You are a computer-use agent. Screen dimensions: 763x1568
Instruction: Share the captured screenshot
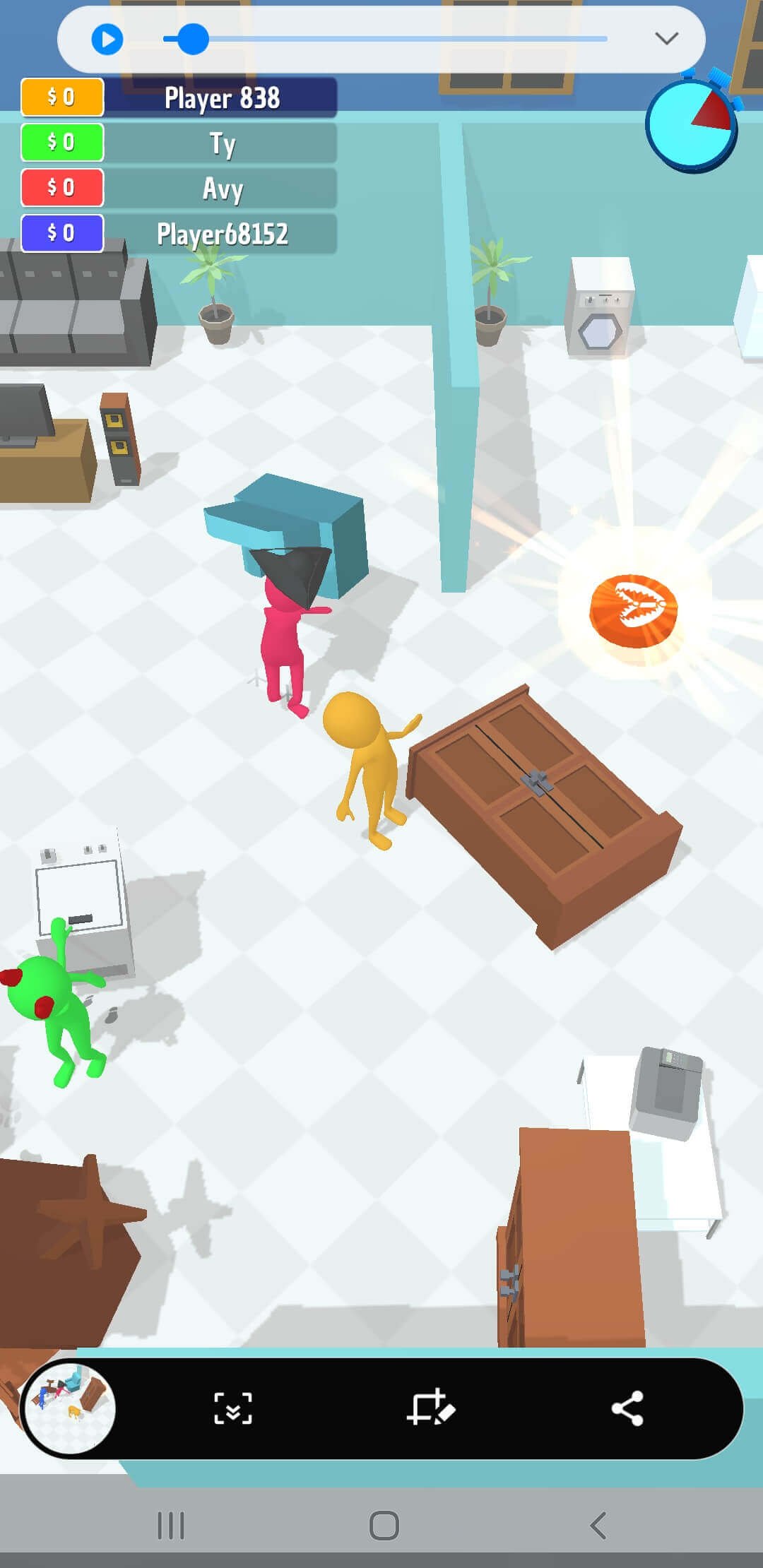click(627, 1408)
